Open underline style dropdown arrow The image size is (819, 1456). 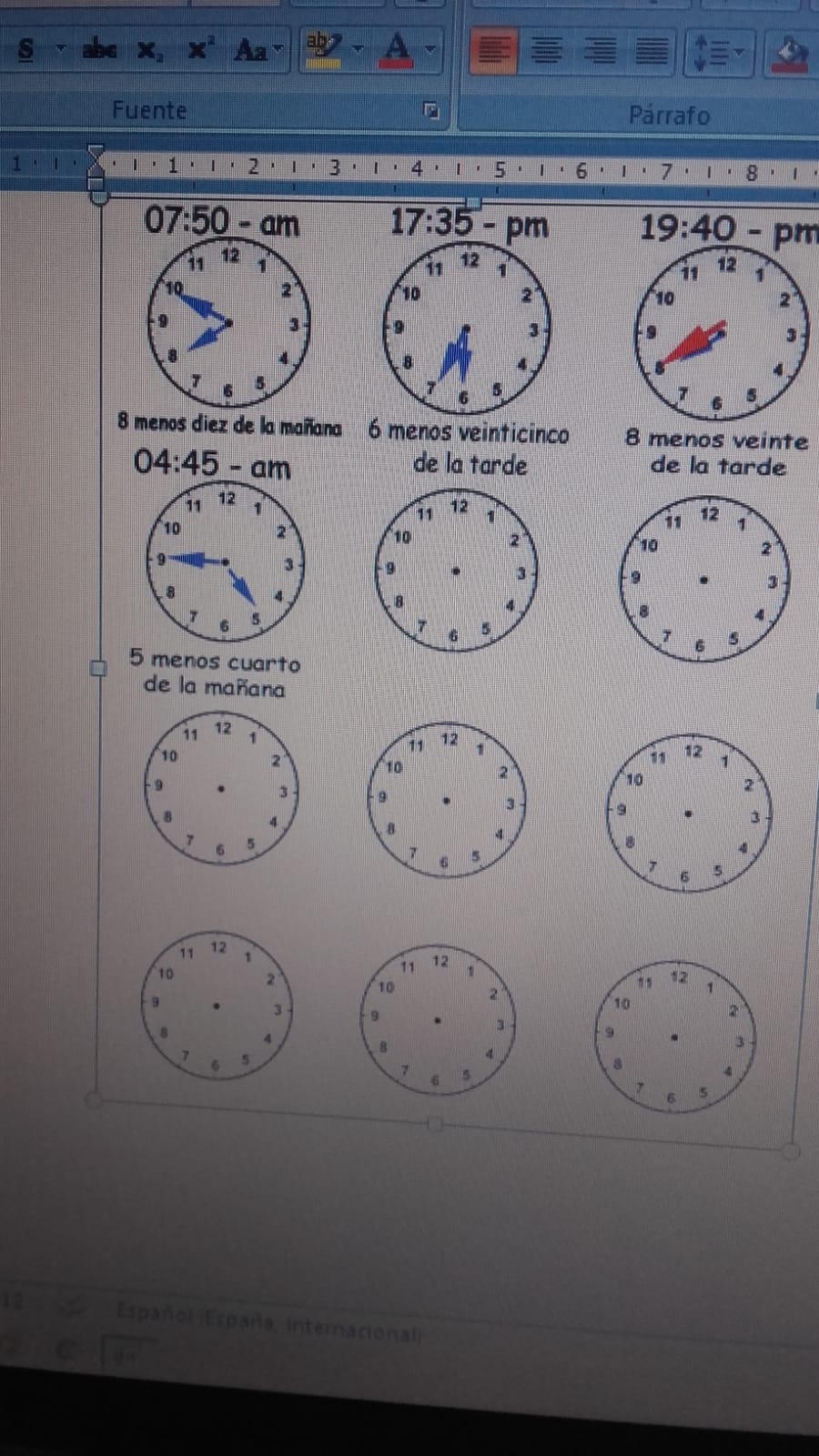tap(60, 48)
